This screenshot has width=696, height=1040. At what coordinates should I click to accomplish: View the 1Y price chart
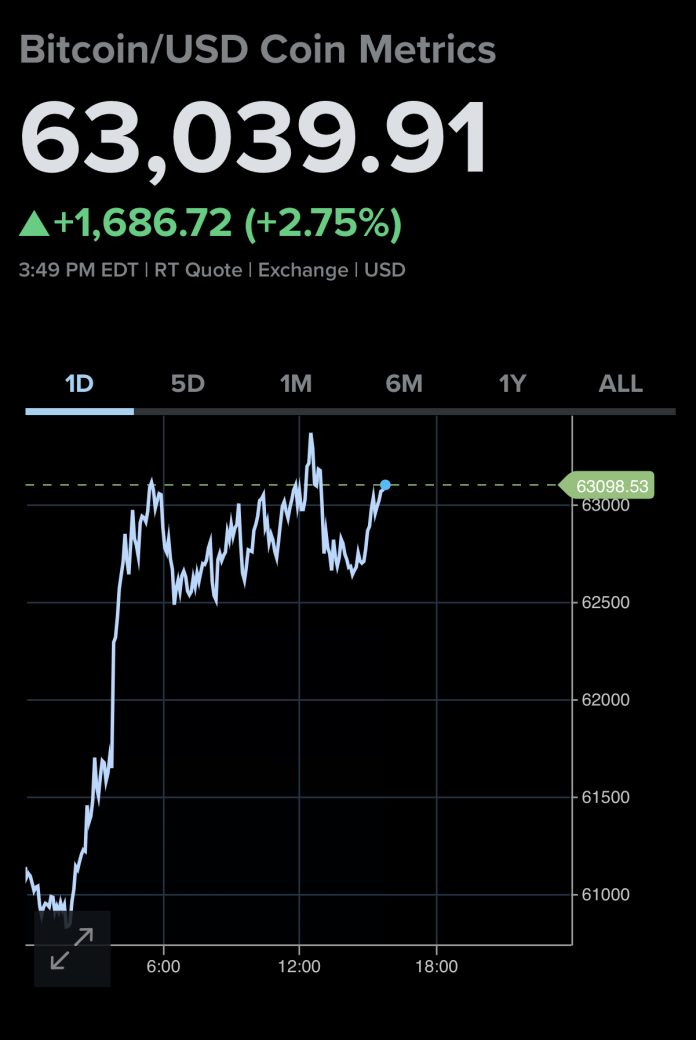point(512,384)
